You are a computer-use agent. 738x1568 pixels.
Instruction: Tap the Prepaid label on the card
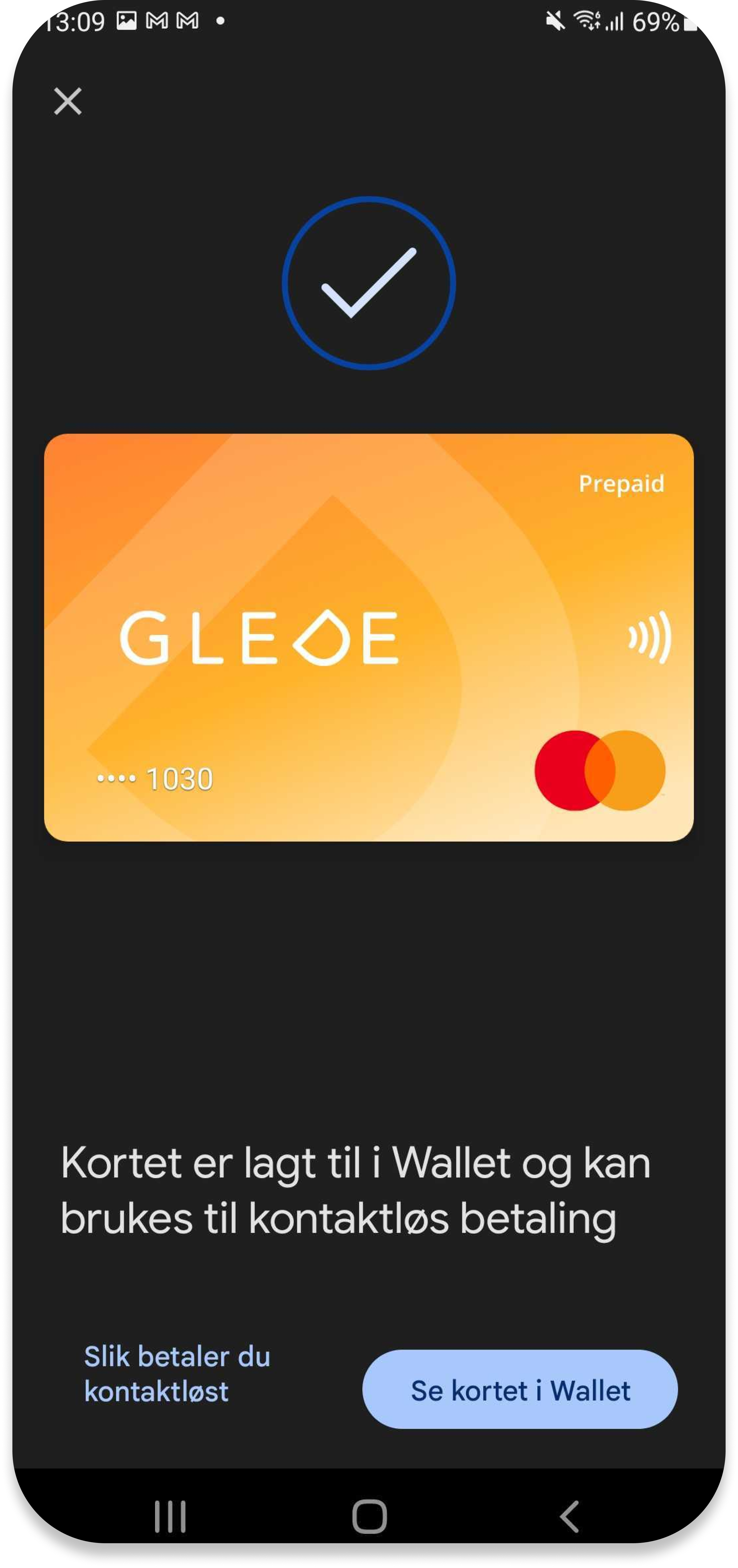pos(622,485)
